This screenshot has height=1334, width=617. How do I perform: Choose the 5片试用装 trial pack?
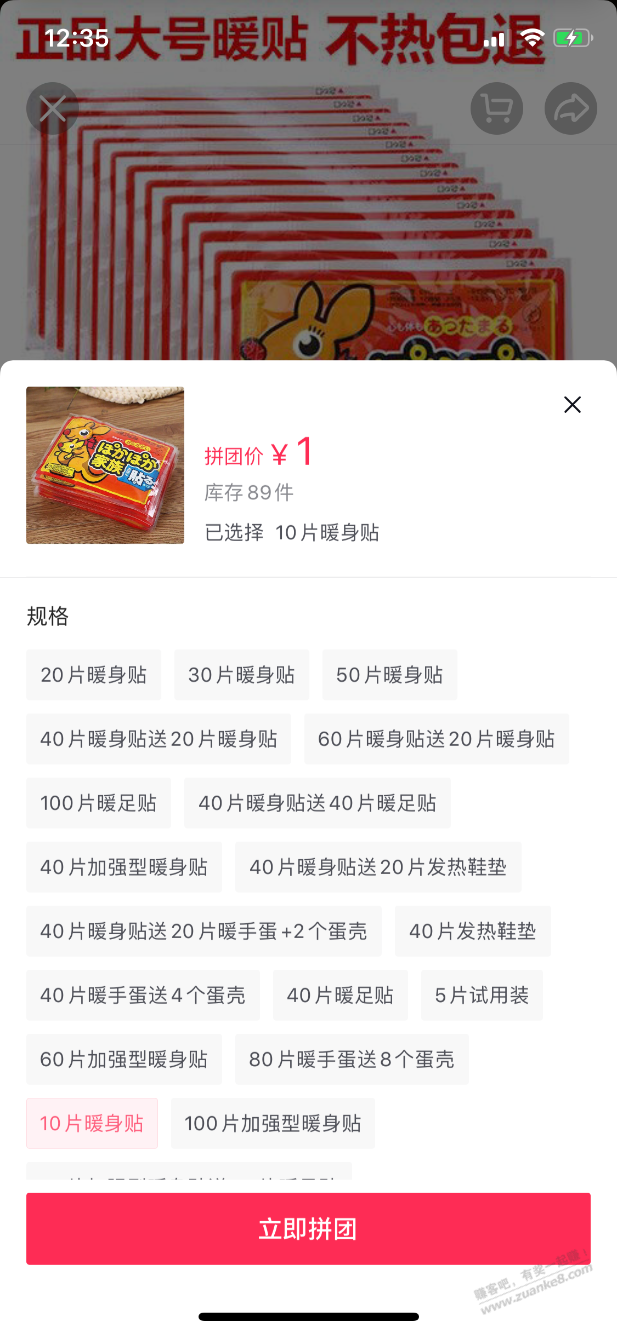pos(482,995)
